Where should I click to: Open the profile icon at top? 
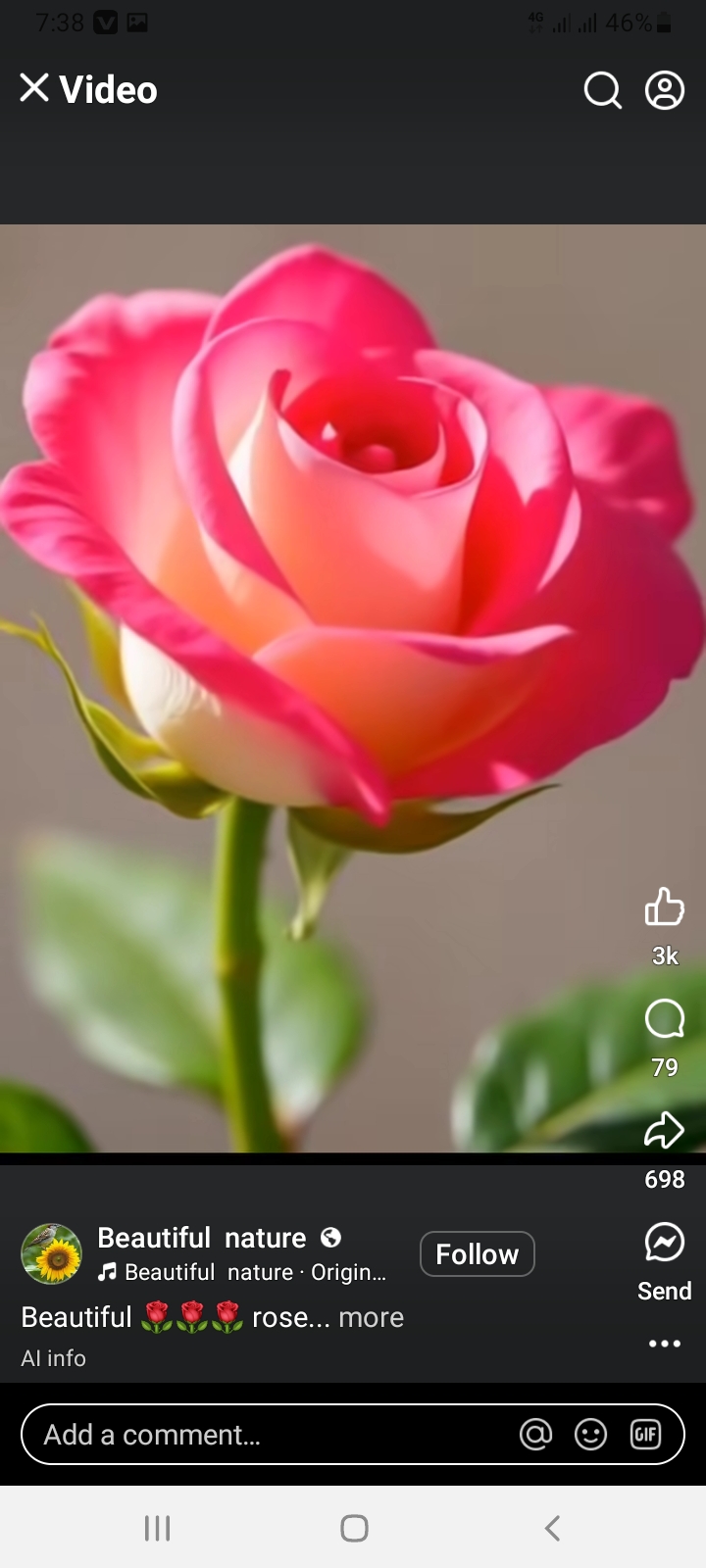click(664, 90)
